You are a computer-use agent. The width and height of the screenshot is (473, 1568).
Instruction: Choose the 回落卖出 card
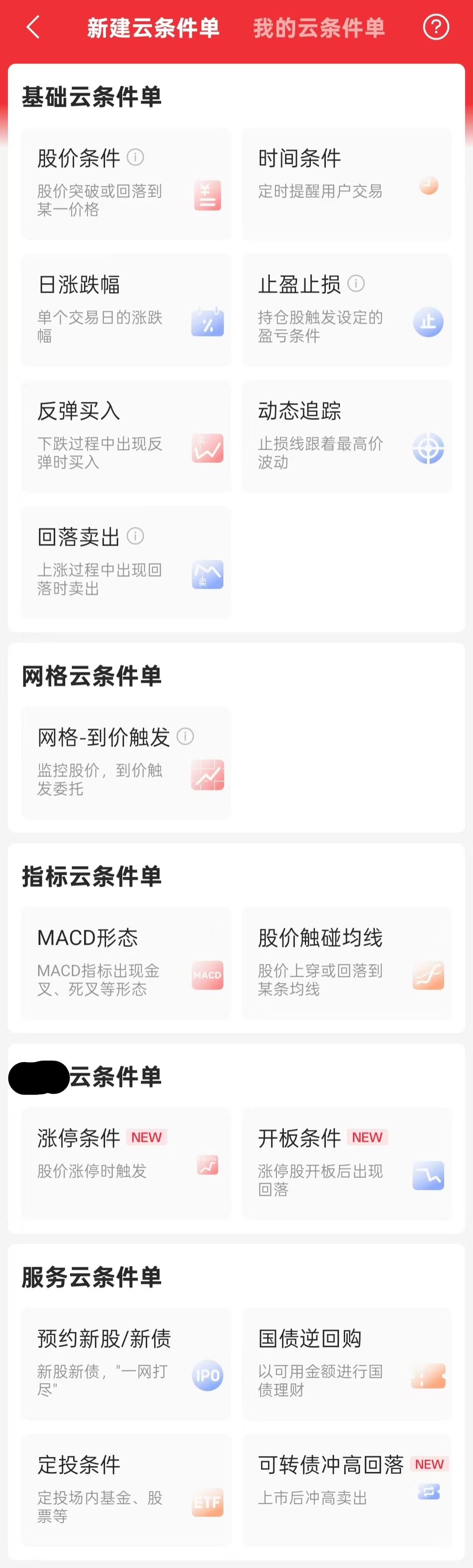[126, 562]
